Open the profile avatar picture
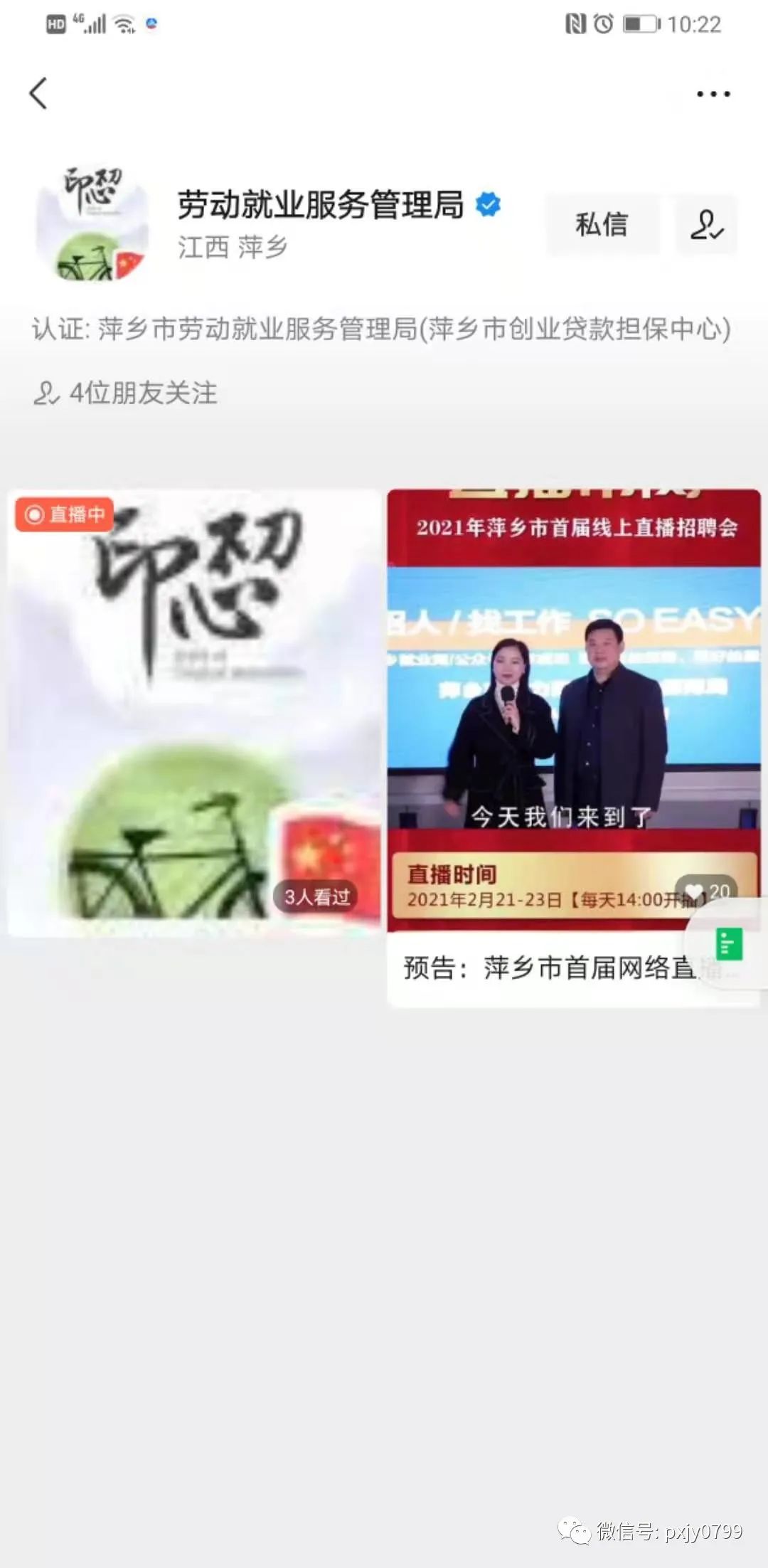Image resolution: width=768 pixels, height=1568 pixels. [92, 224]
